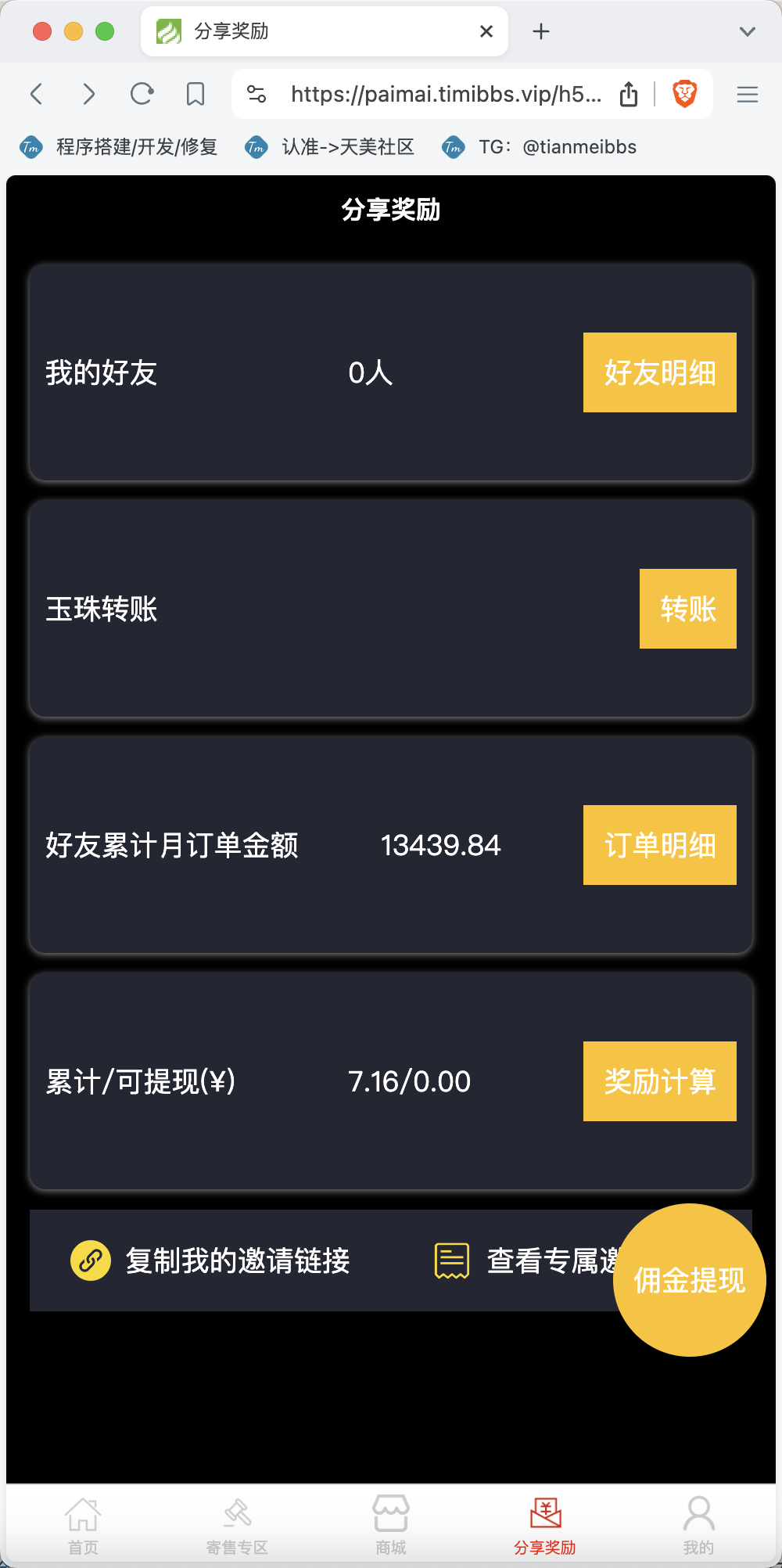This screenshot has height=1568, width=782.
Task: Reload the page in the browser
Action: click(x=142, y=94)
